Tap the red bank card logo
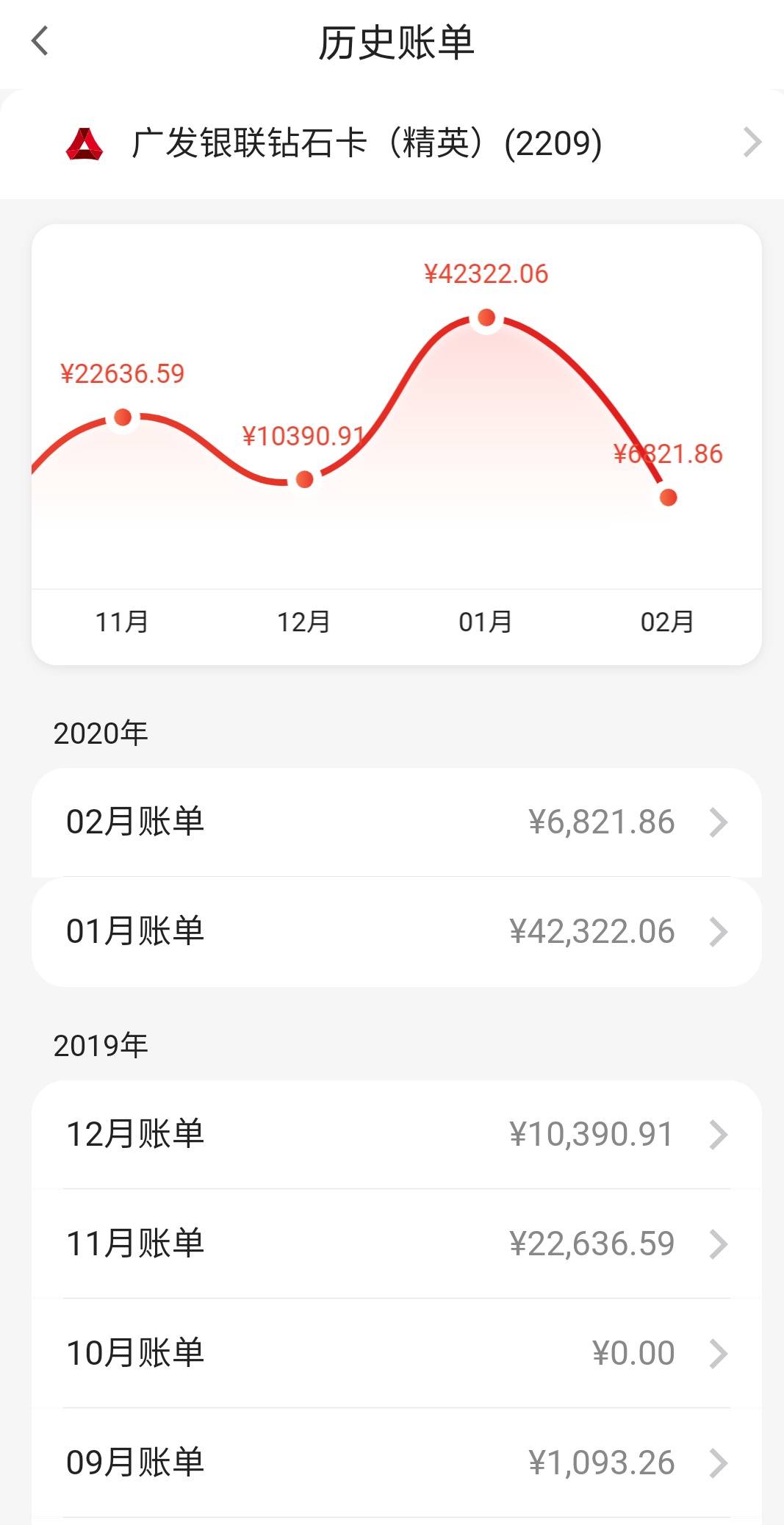The height and width of the screenshot is (1525, 784). pyautogui.click(x=83, y=145)
